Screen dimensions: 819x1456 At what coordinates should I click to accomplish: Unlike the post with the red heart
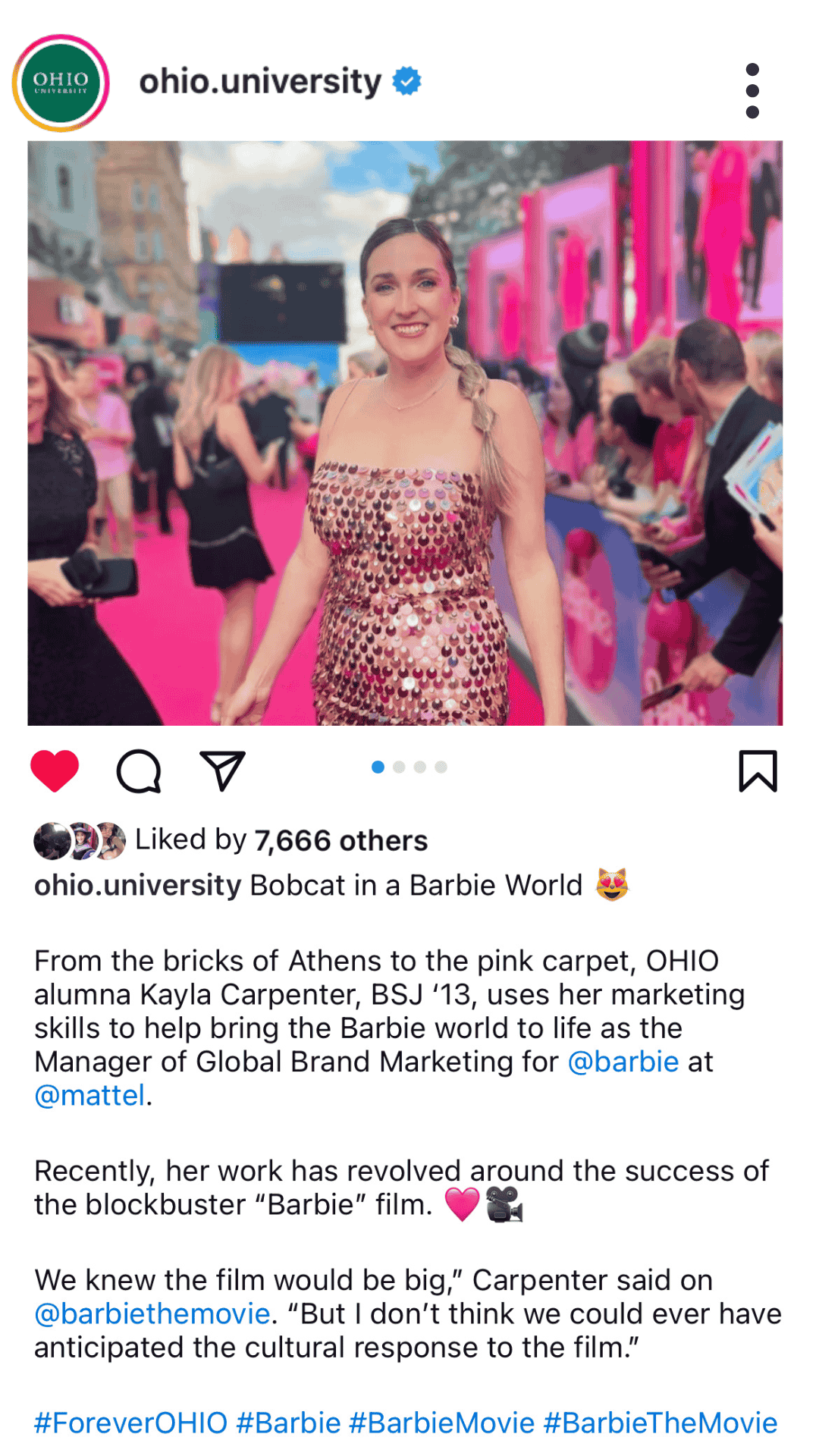click(x=55, y=770)
